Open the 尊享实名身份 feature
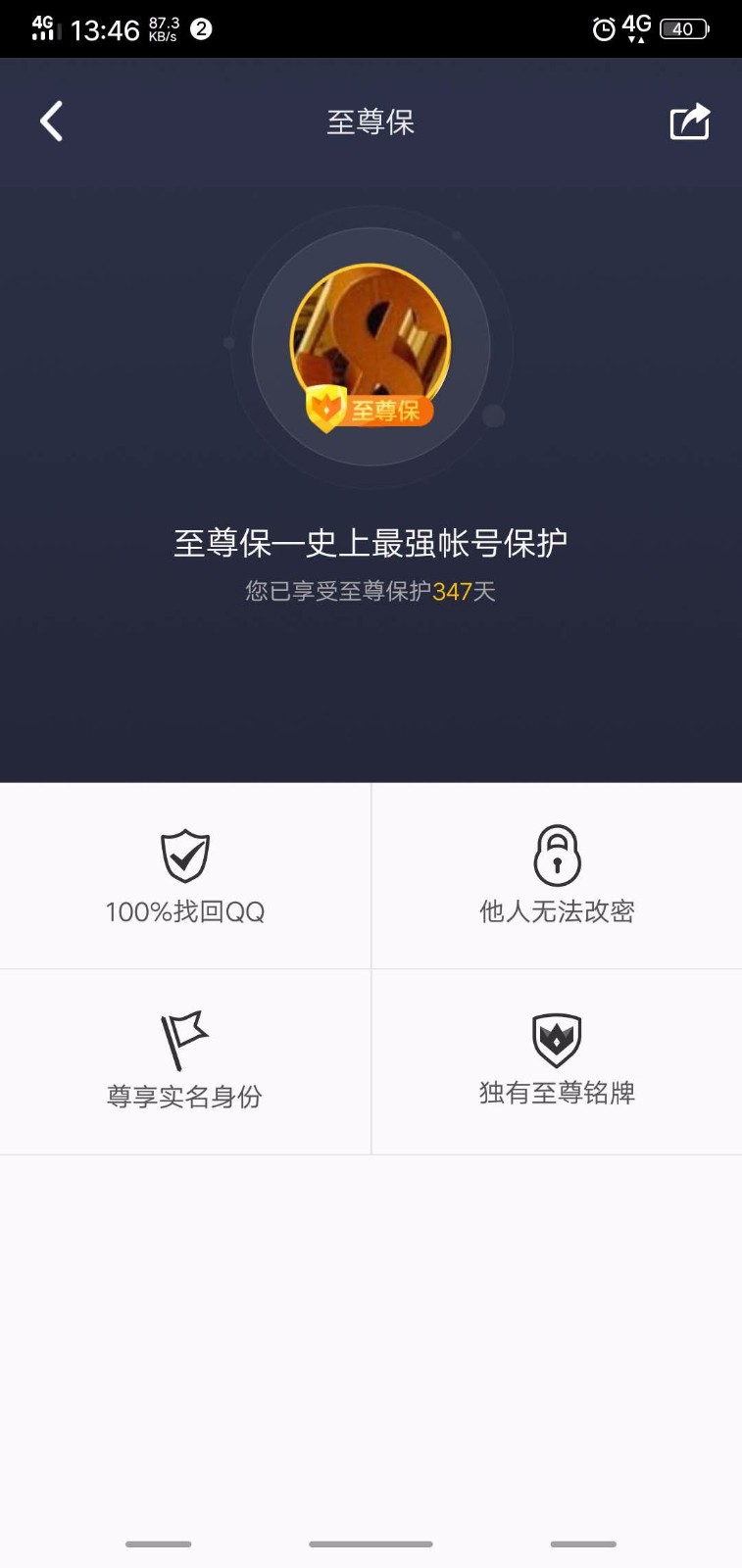The image size is (742, 1568). (x=185, y=1061)
